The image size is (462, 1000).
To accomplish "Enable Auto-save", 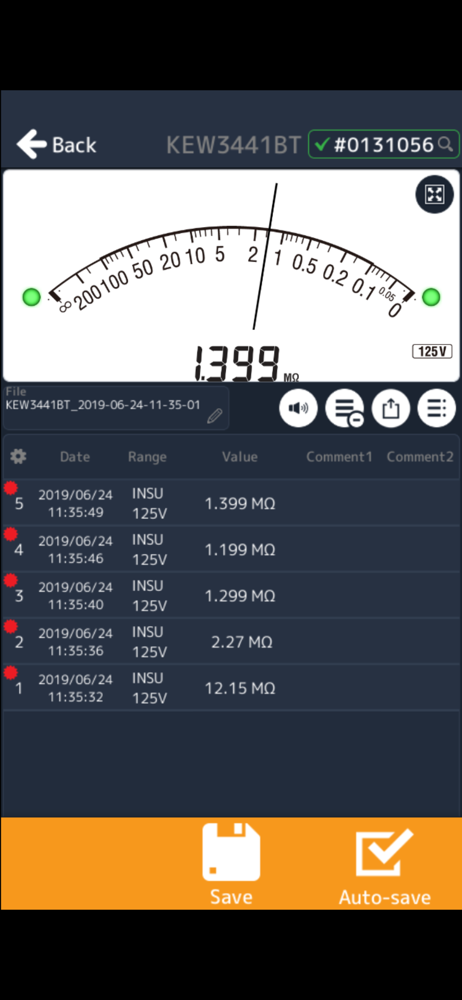I will point(385,866).
